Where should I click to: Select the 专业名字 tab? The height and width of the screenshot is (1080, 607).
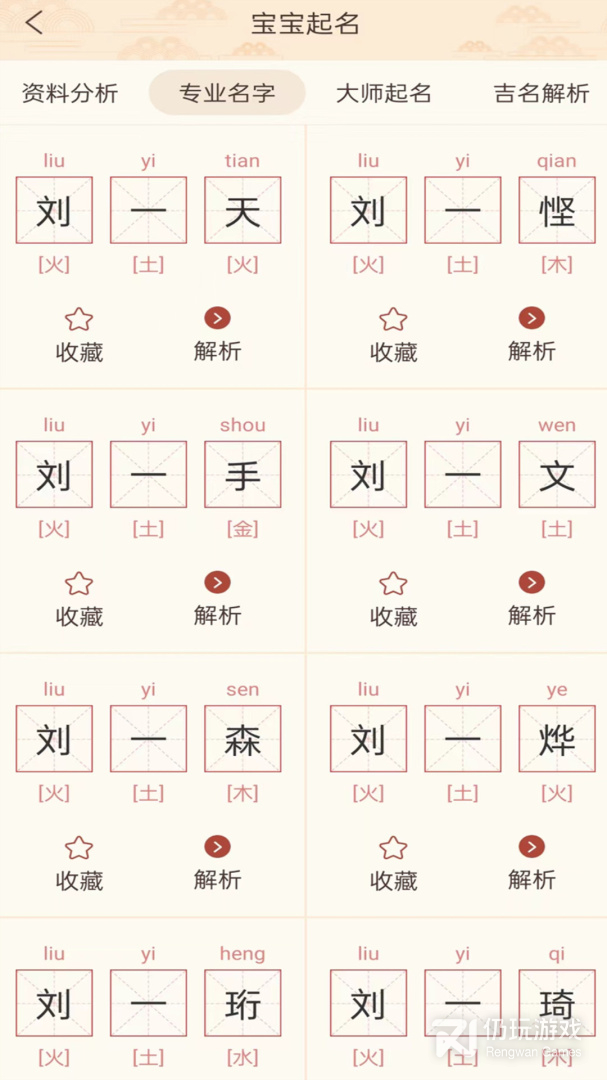[227, 93]
